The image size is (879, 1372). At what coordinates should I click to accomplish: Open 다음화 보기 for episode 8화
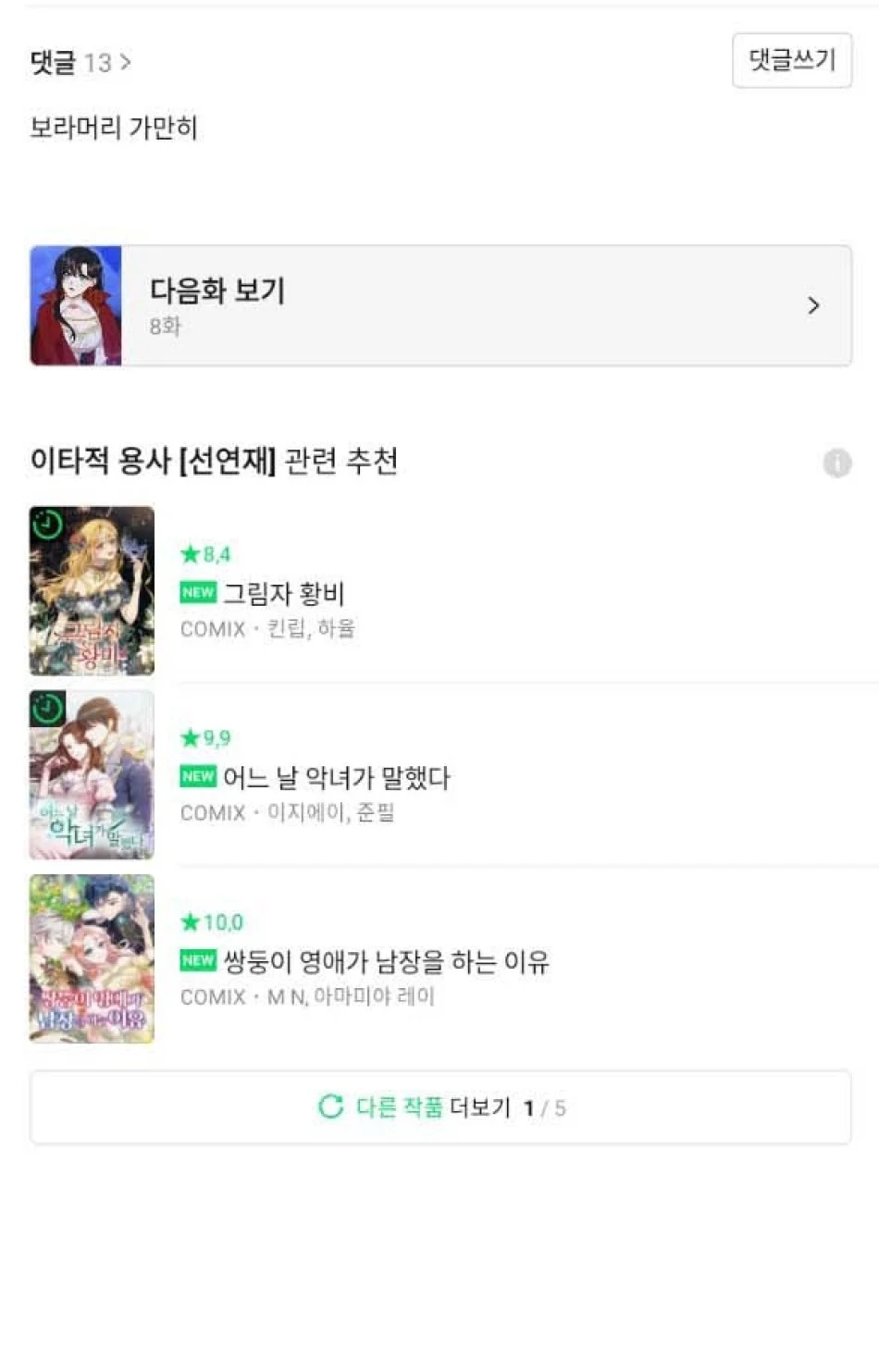click(440, 305)
